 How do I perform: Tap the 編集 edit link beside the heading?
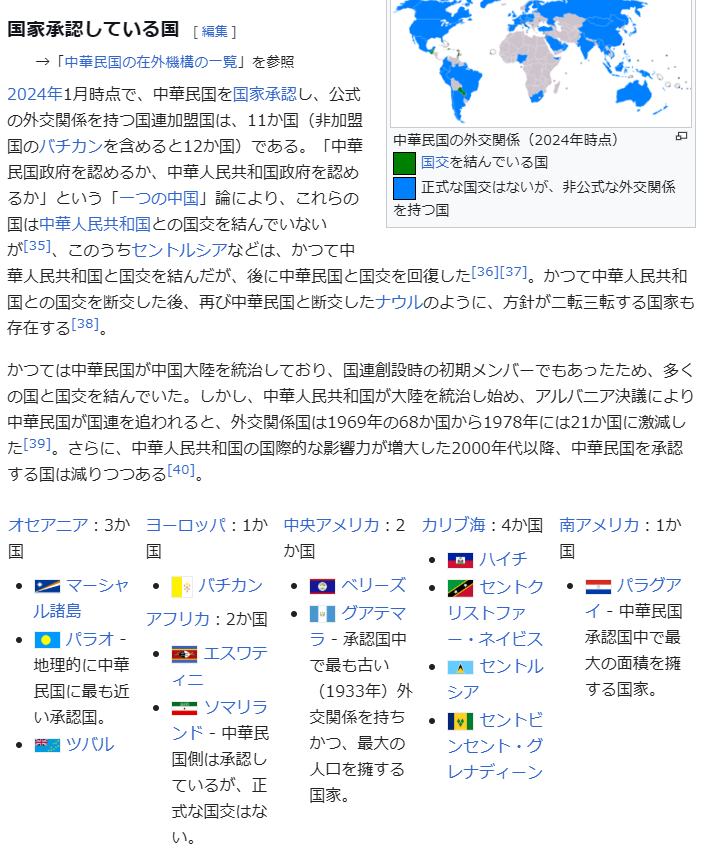pyautogui.click(x=214, y=32)
